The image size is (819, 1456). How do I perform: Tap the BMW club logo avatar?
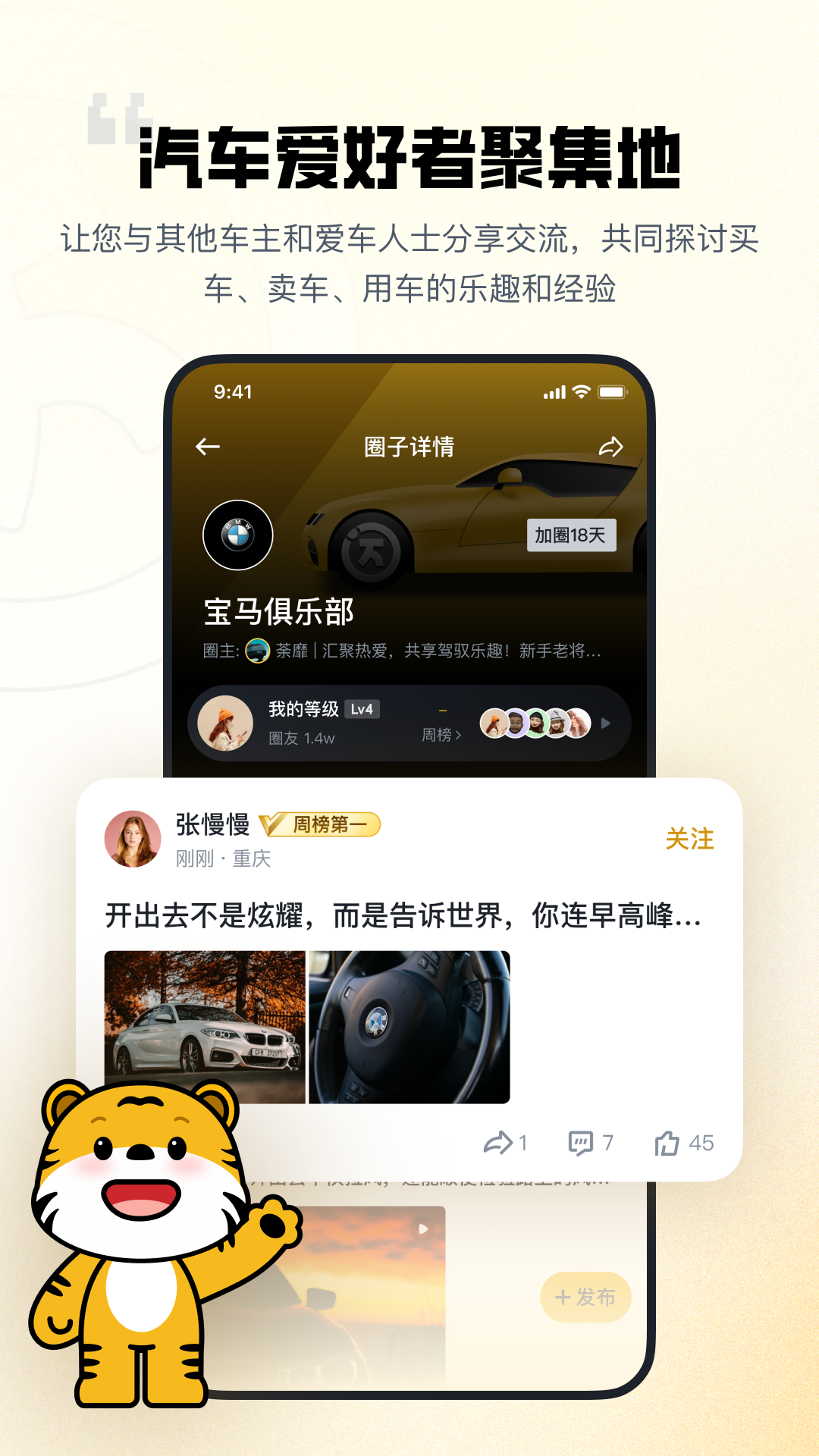pos(237,535)
